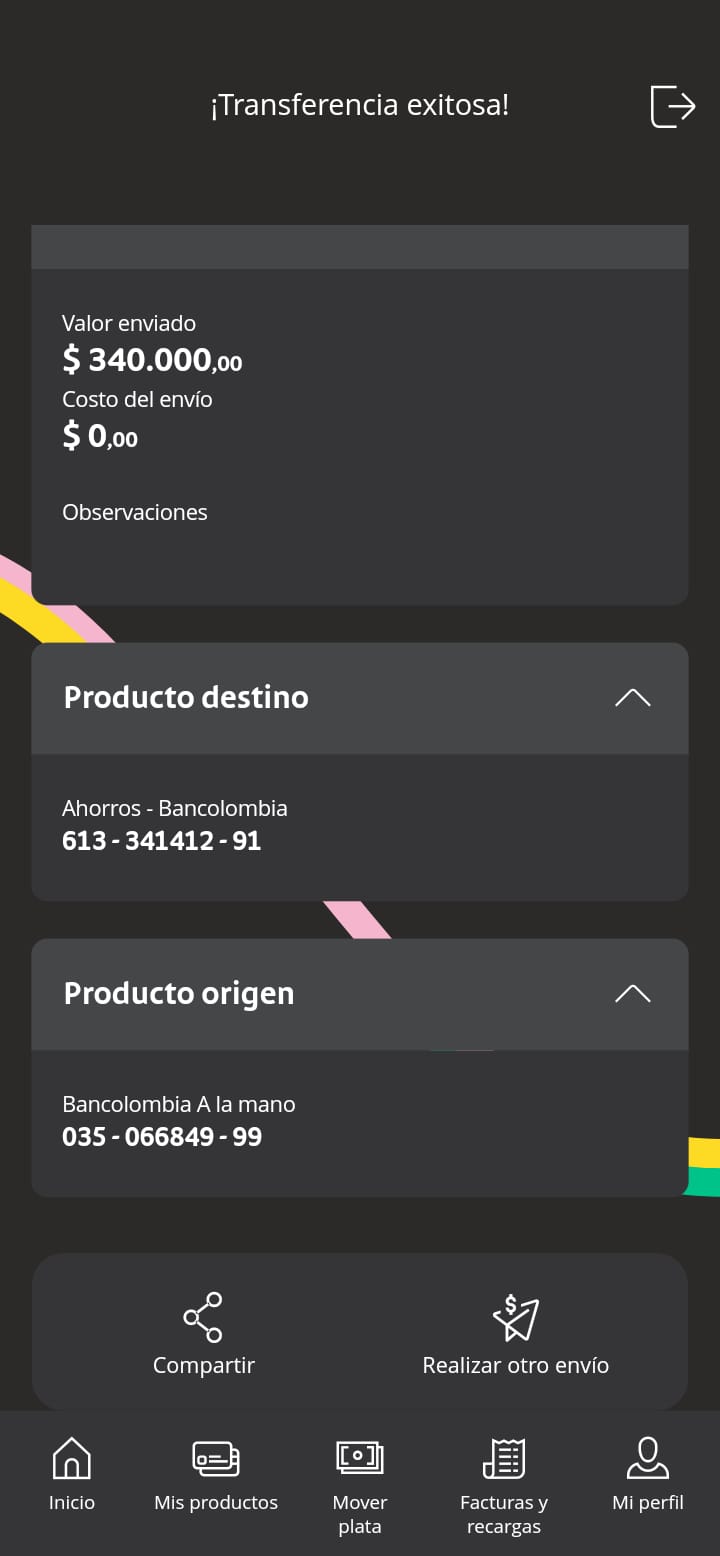Switch to the Mover plata tab
This screenshot has height=1556, width=720.
(x=360, y=1484)
